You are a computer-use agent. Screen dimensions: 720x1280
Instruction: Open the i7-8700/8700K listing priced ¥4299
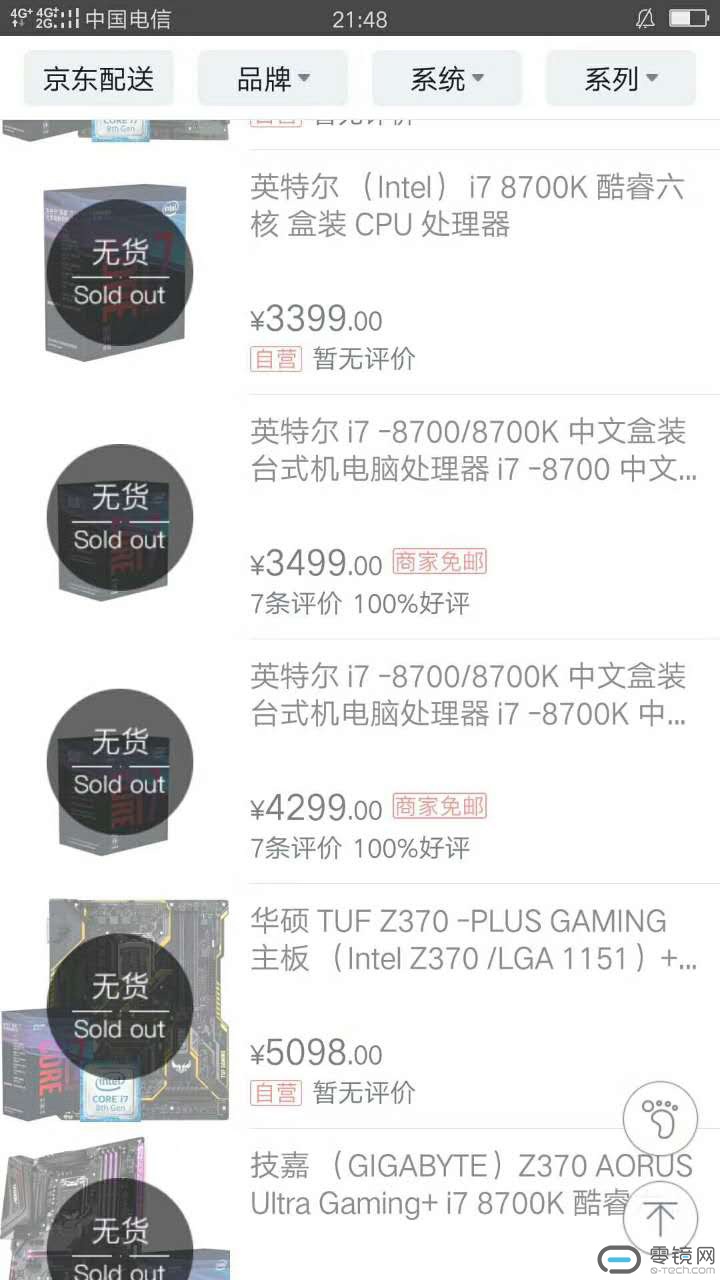468,695
